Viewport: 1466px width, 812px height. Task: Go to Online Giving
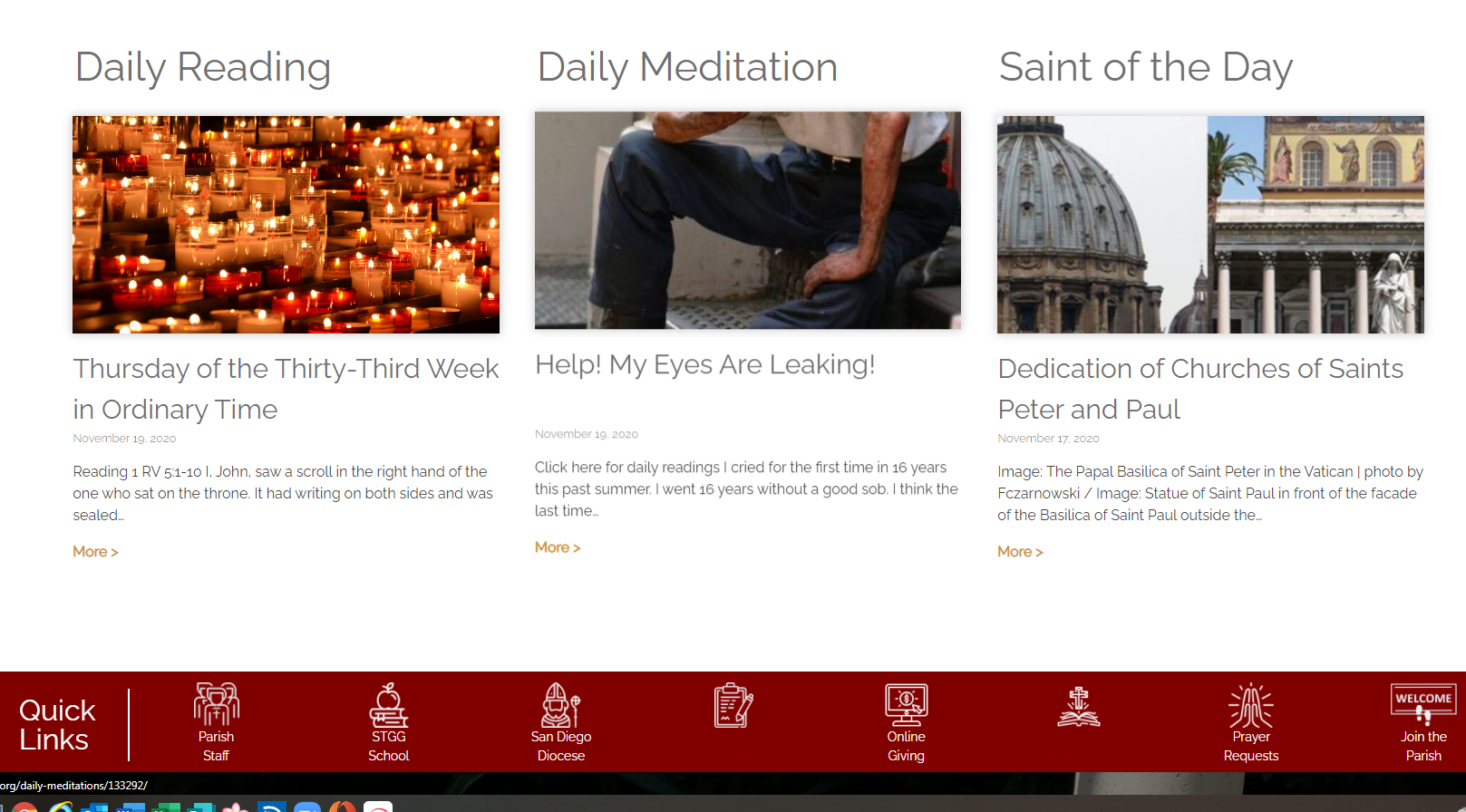pyautogui.click(x=906, y=722)
